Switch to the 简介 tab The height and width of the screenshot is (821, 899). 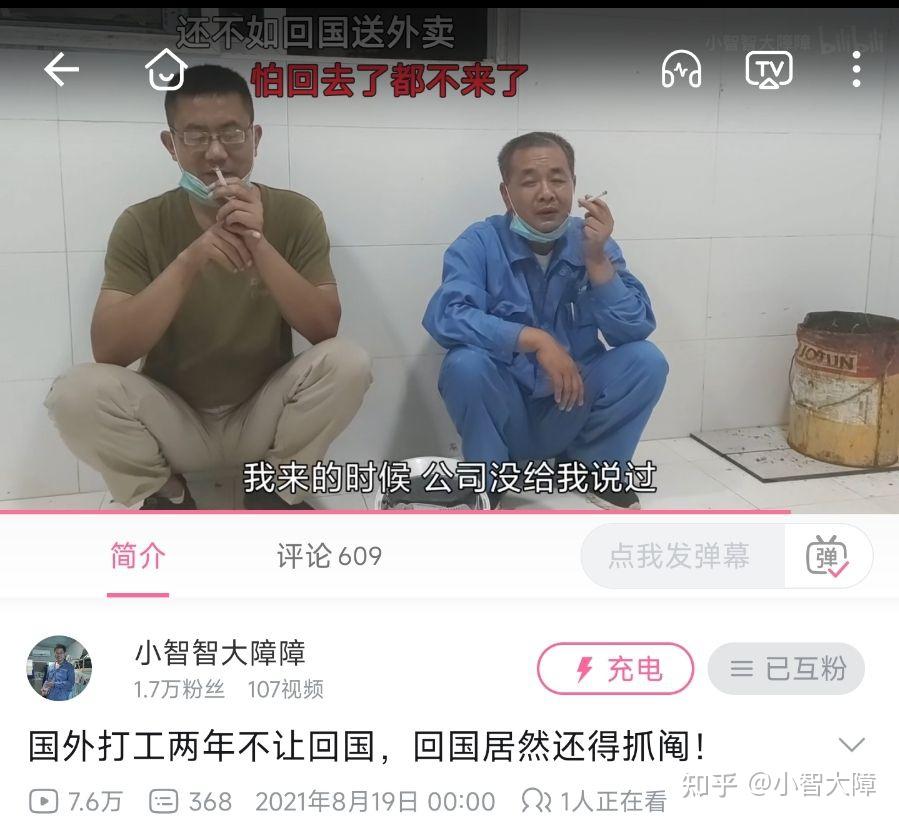138,556
